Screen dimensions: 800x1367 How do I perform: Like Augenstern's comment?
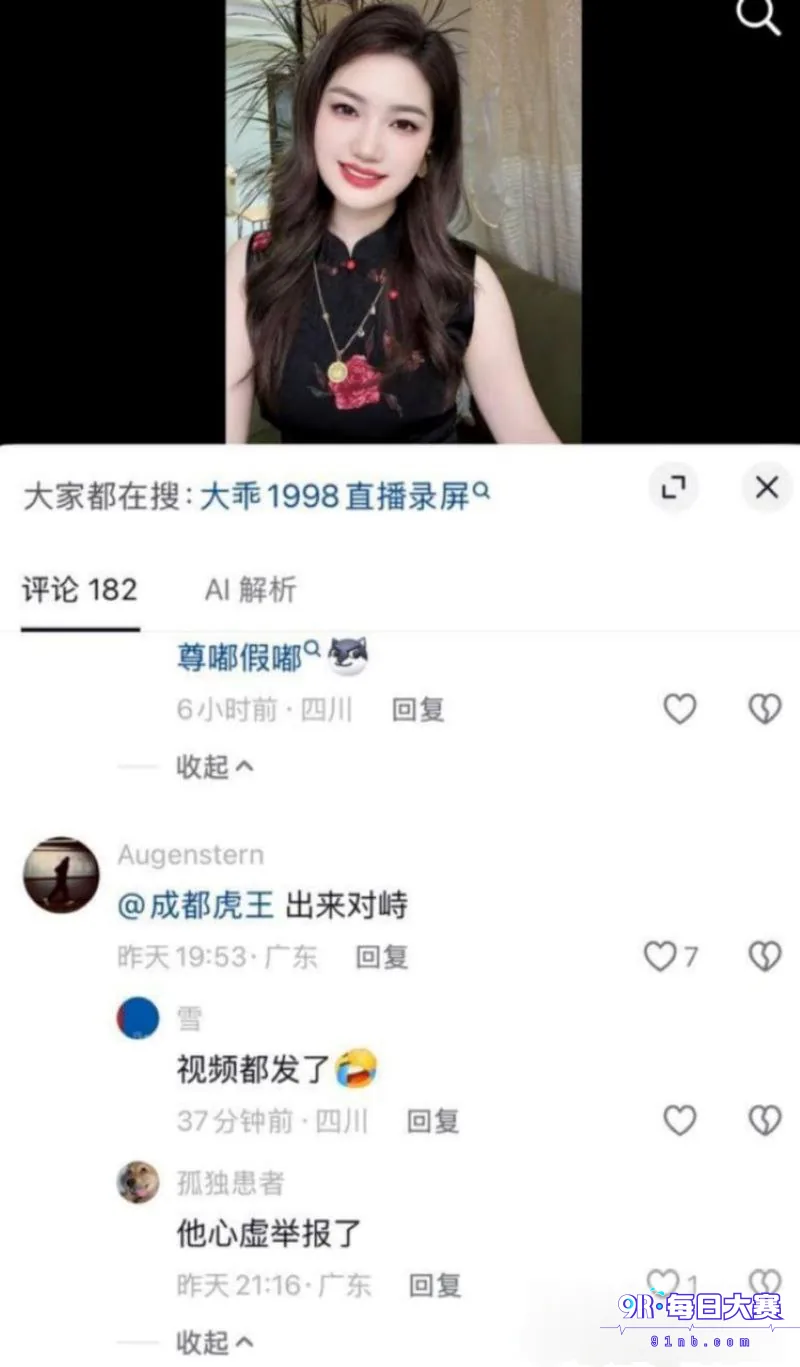[x=670, y=957]
